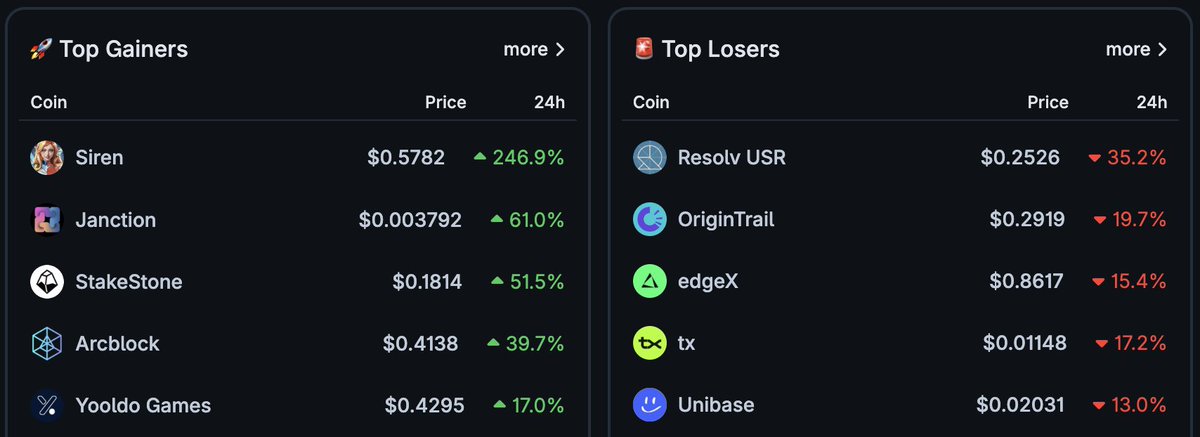Open more Top Gainers

tap(534, 49)
